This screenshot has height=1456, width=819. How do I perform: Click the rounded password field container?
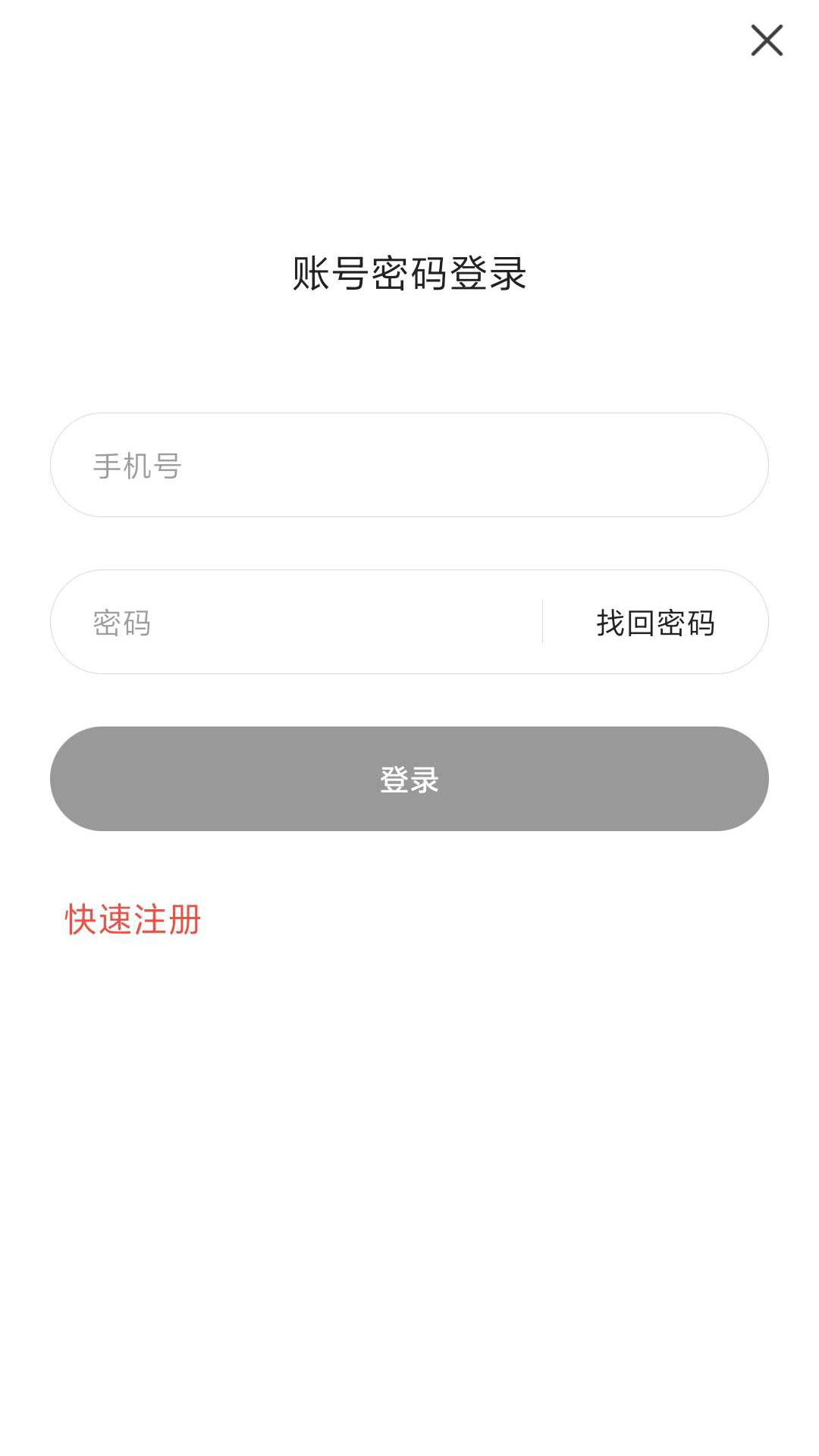point(303,622)
